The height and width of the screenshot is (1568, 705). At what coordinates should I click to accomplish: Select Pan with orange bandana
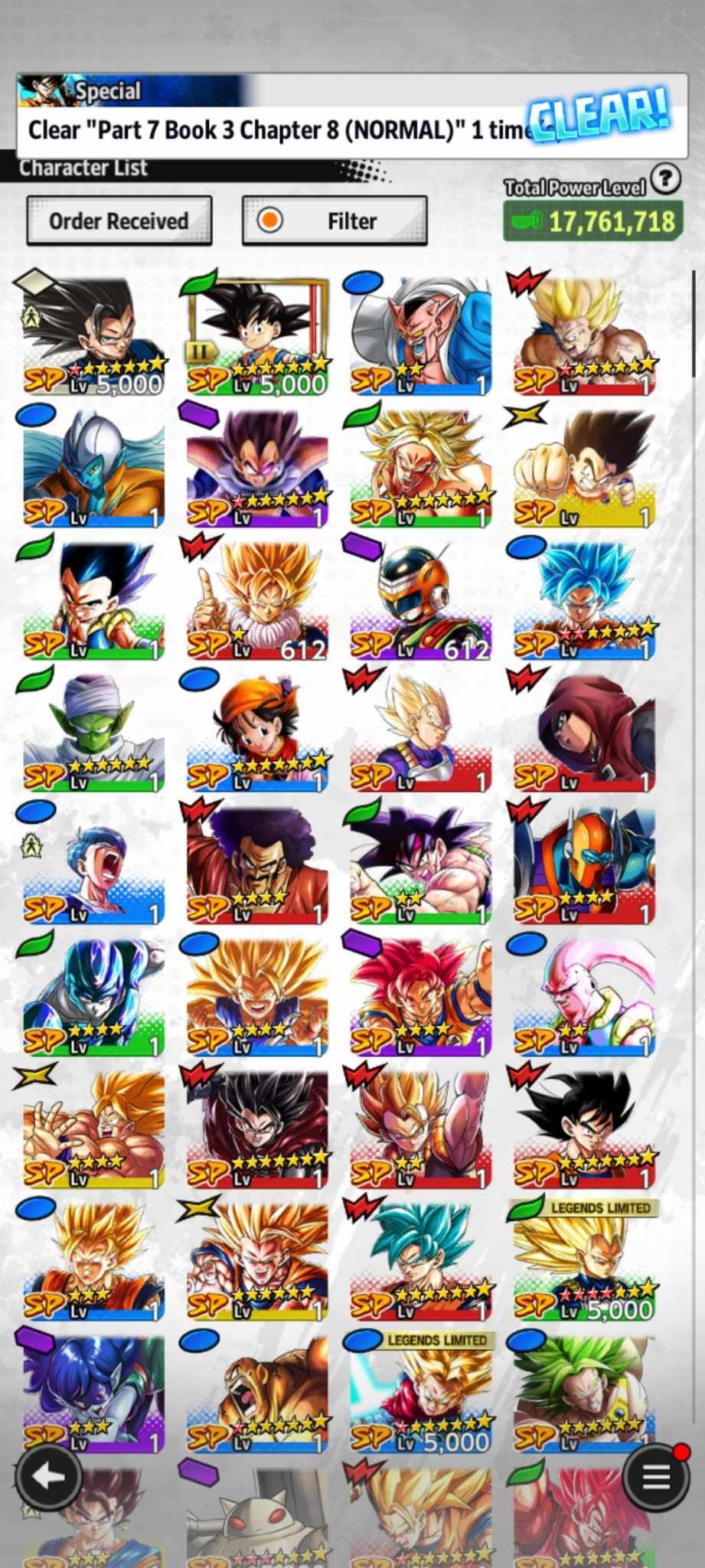click(x=257, y=733)
